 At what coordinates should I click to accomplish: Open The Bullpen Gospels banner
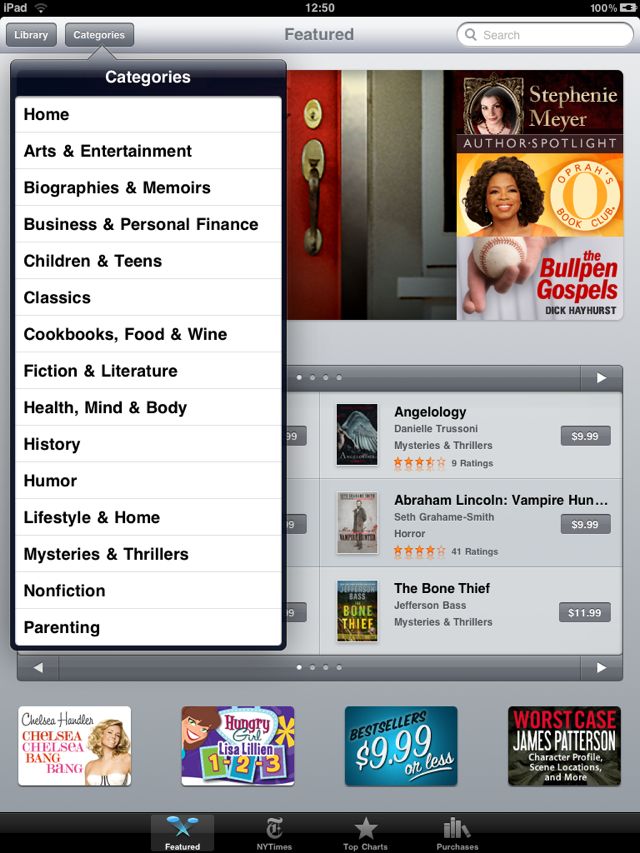tap(540, 279)
